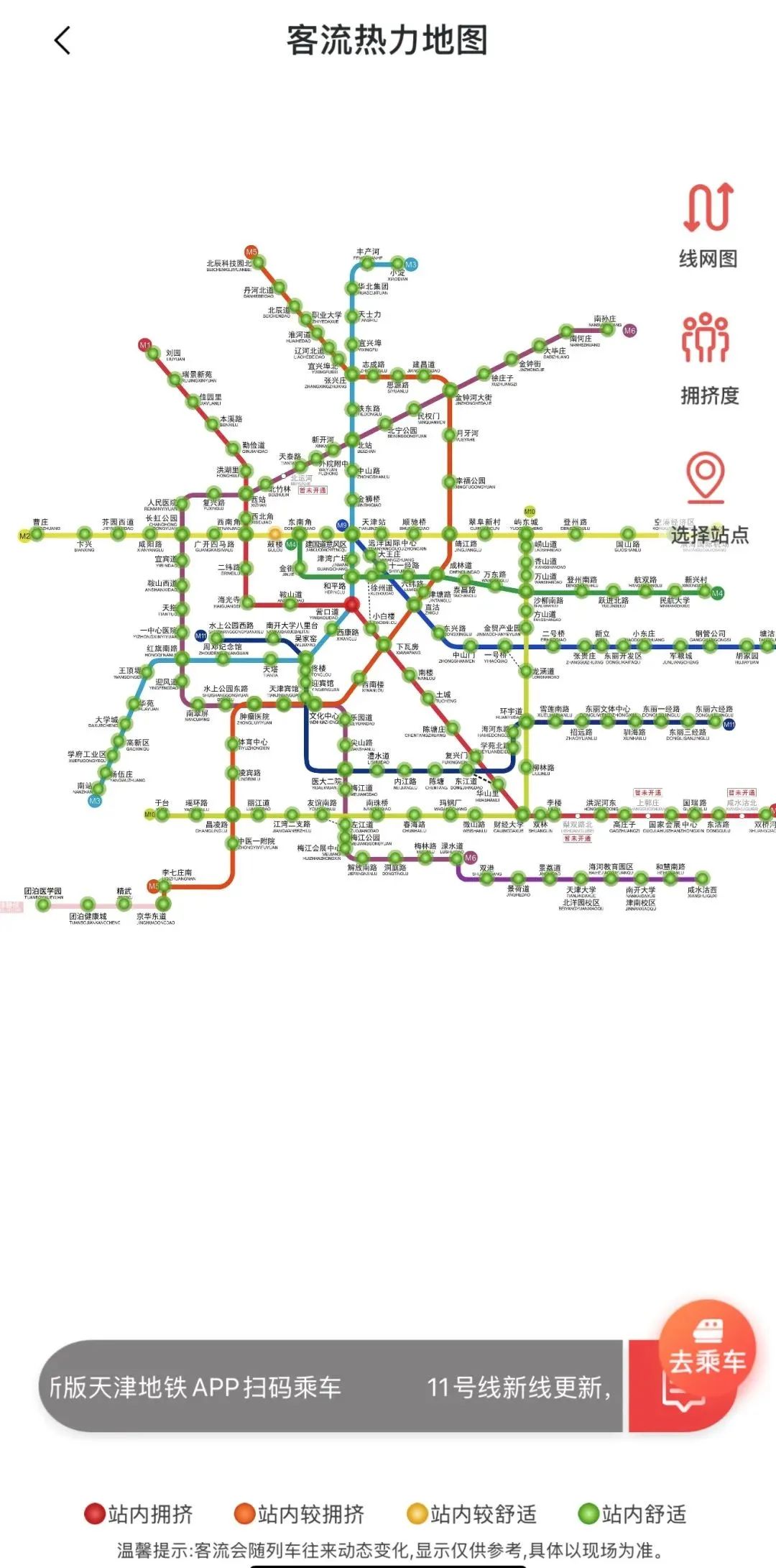
Task: Open the scrolling announcement about Line 11 update
Action: 331,1386
